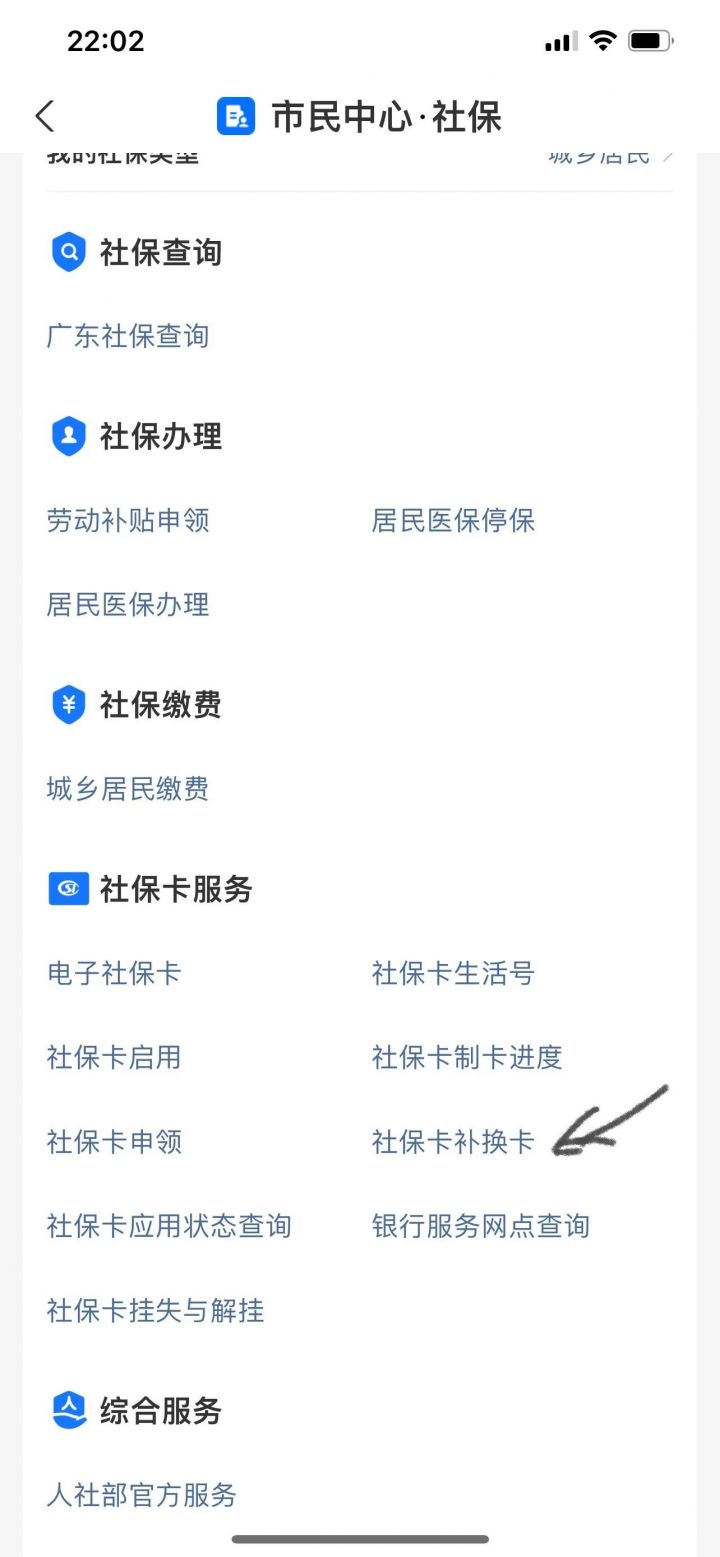Tap the battery indicator icon
Image resolution: width=720 pixels, height=1557 pixels.
[x=652, y=40]
